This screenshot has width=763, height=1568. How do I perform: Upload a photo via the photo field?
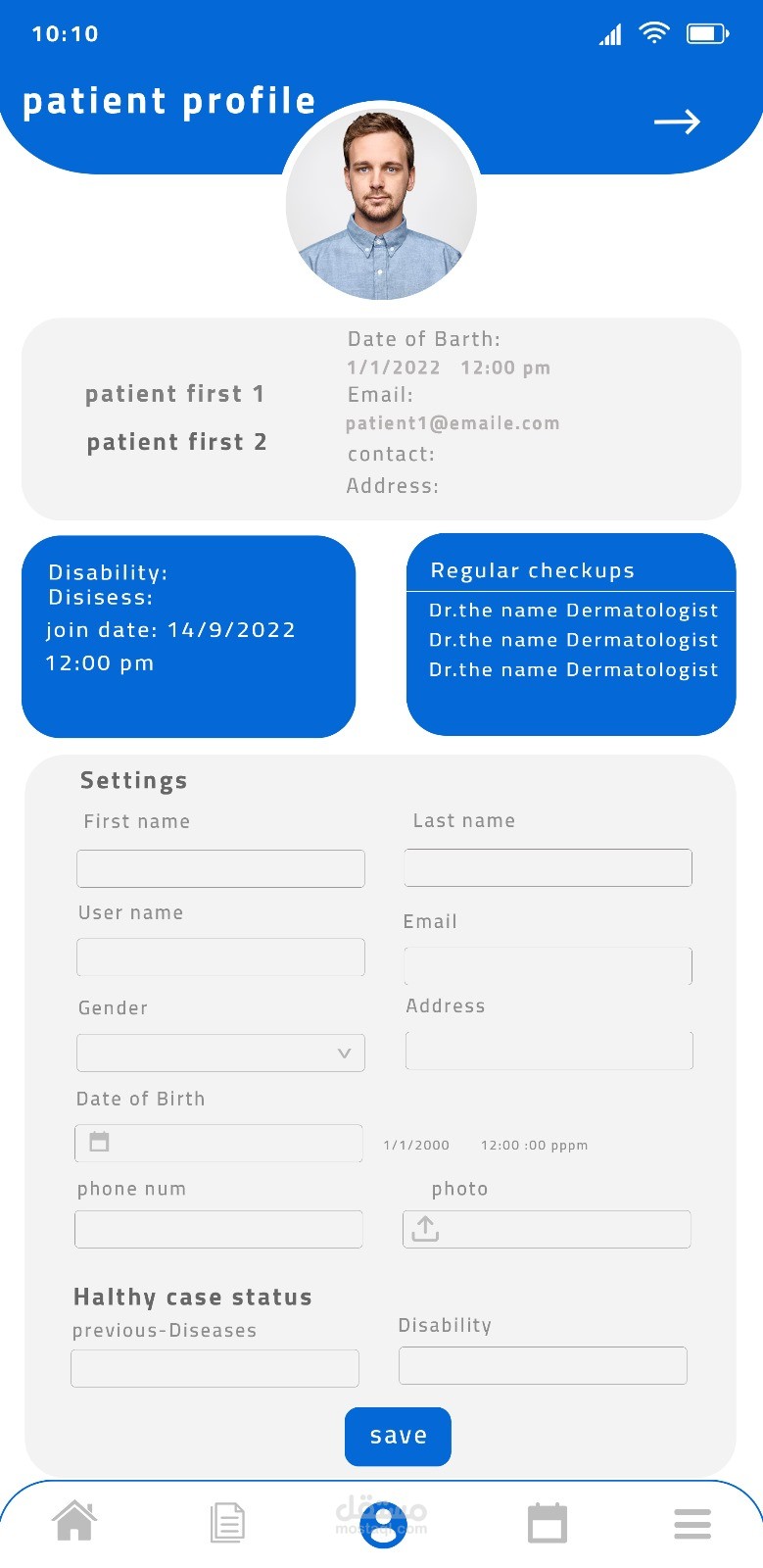(547, 1229)
